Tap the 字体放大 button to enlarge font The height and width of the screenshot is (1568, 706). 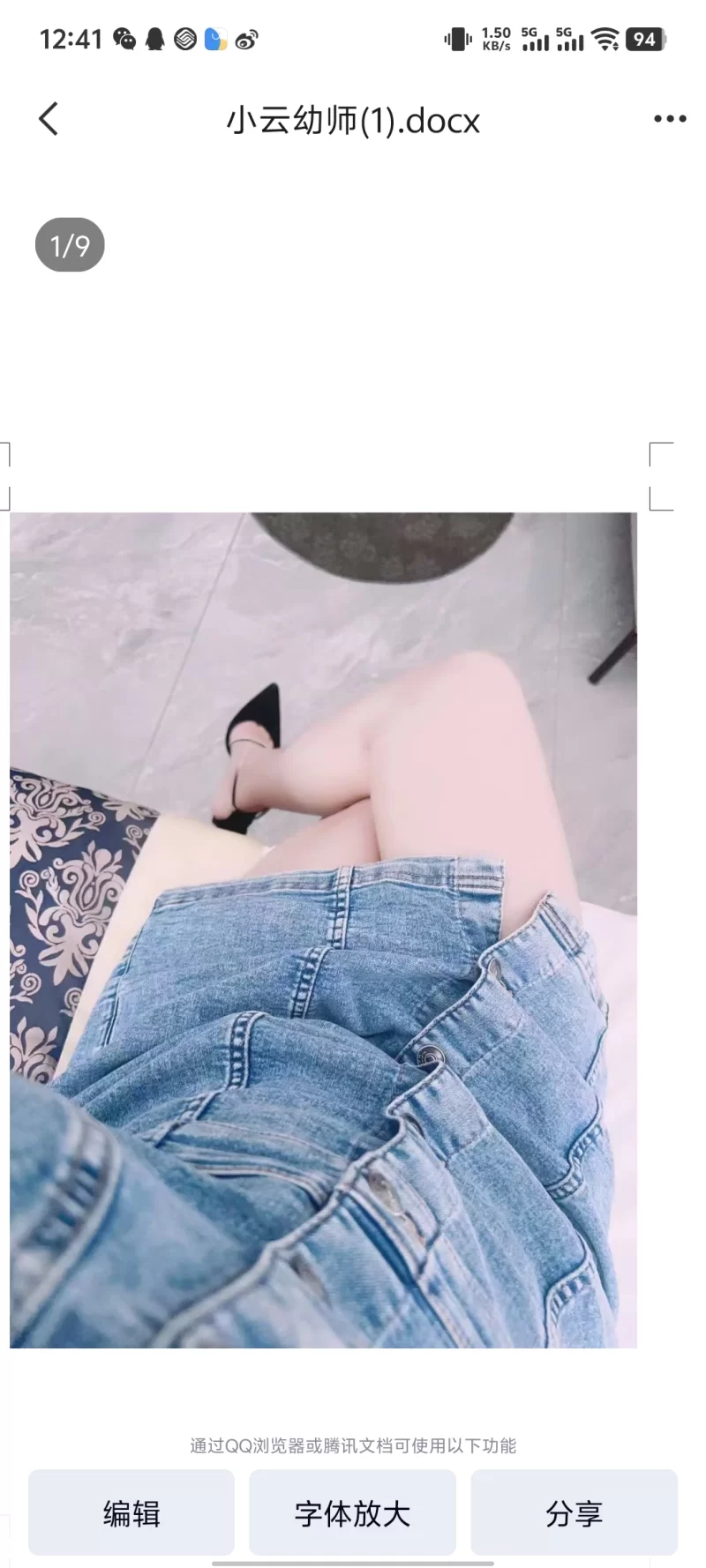point(352,1513)
